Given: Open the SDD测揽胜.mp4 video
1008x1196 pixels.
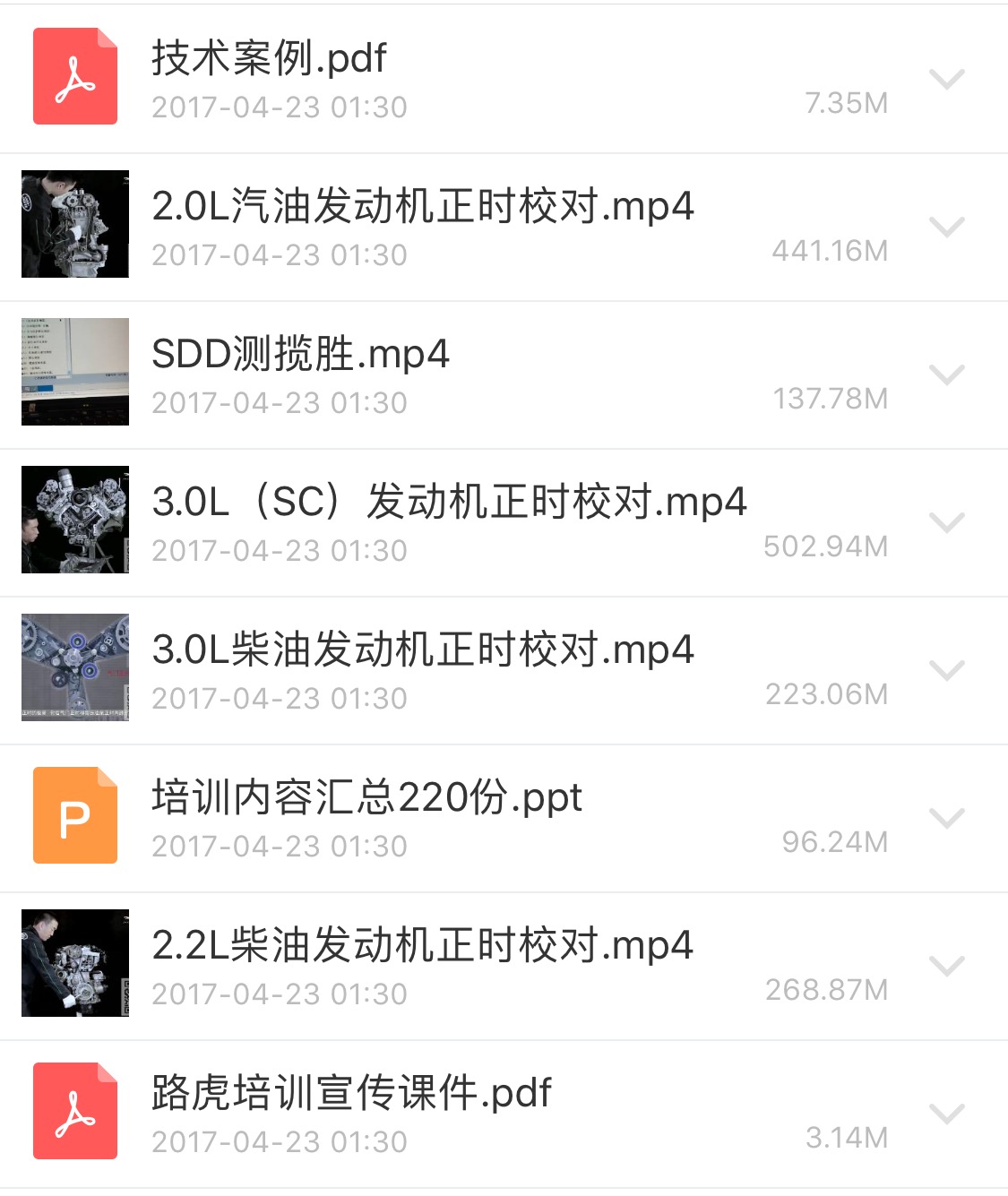Looking at the screenshot, I should tap(300, 355).
